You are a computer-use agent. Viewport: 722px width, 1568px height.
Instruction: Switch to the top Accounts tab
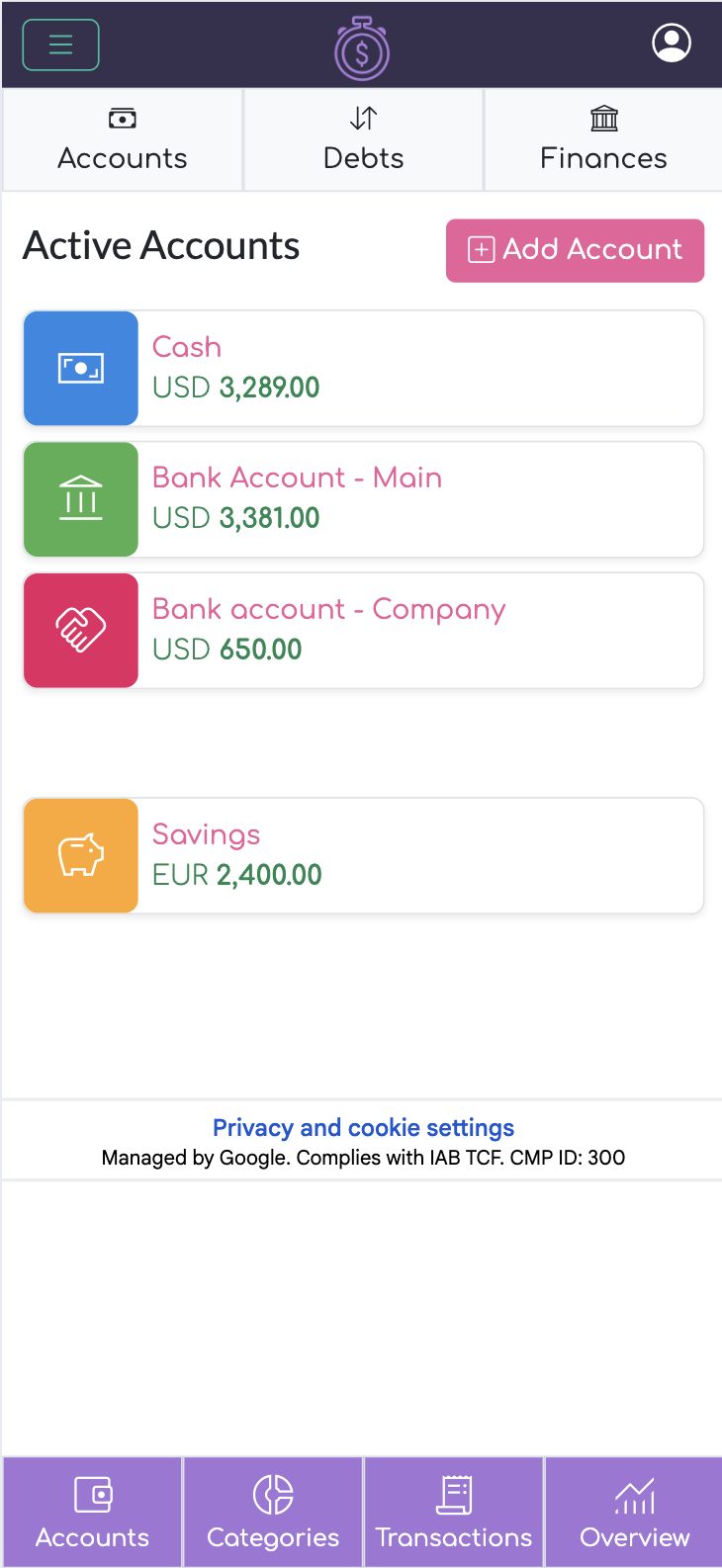123,139
